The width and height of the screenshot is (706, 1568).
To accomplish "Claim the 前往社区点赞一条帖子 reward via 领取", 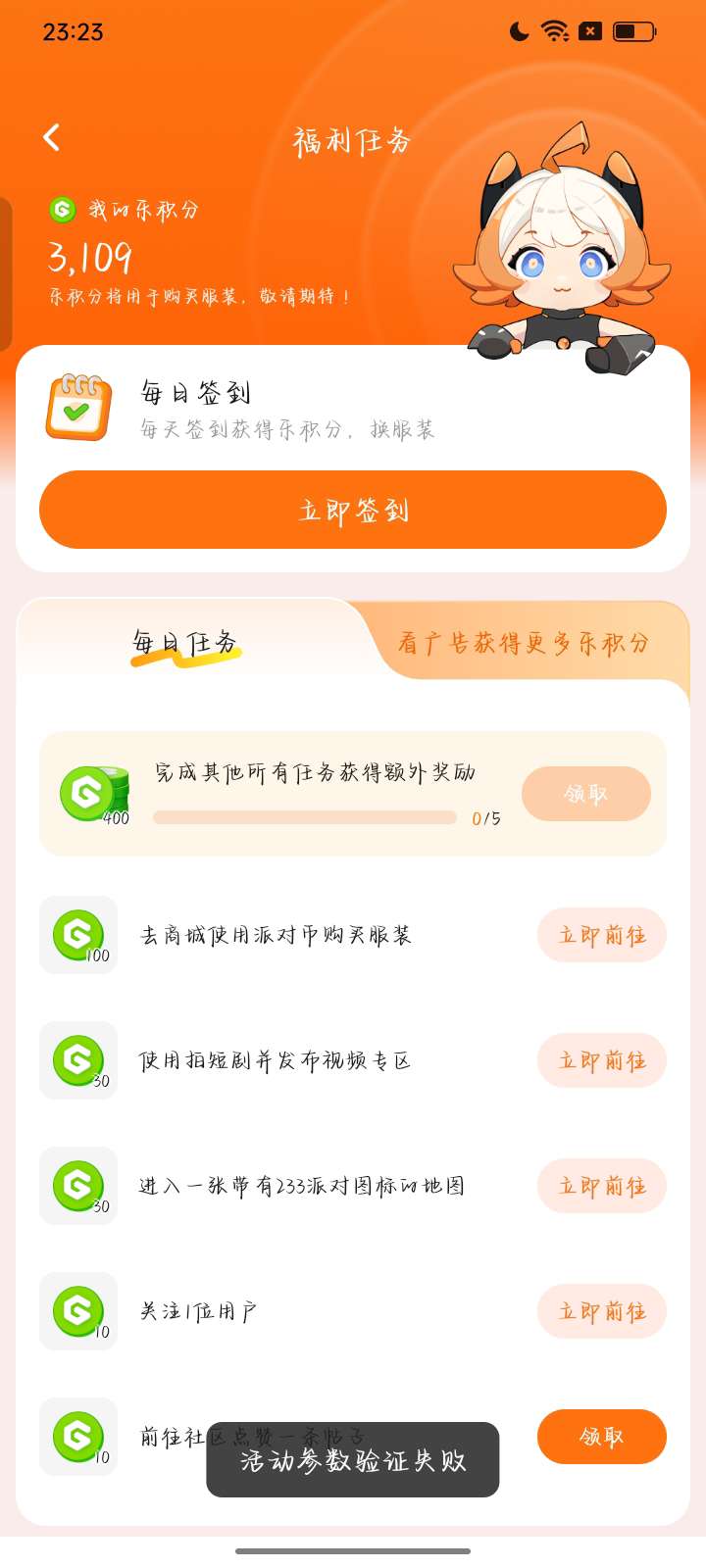I will point(601,1437).
